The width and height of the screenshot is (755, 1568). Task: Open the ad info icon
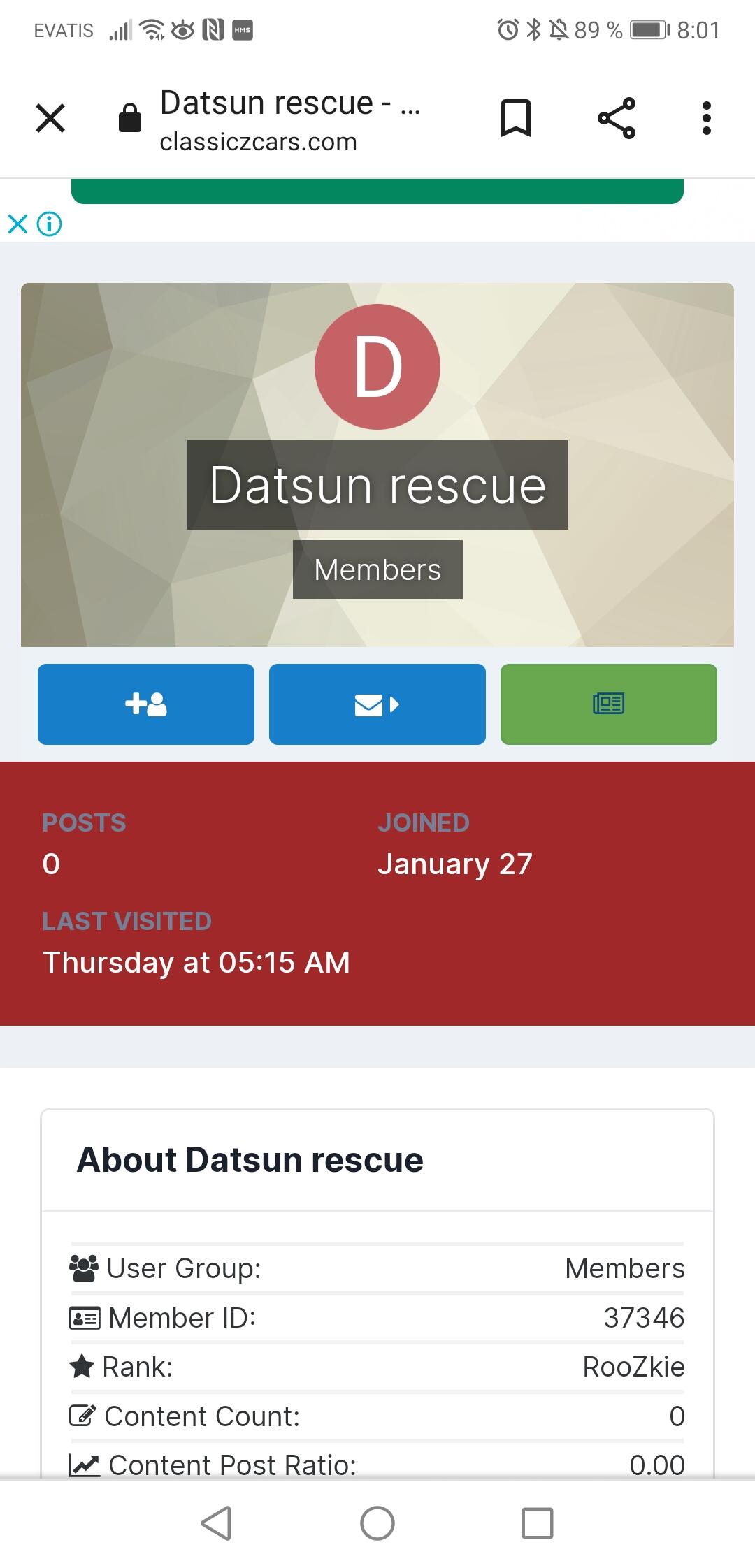point(50,224)
